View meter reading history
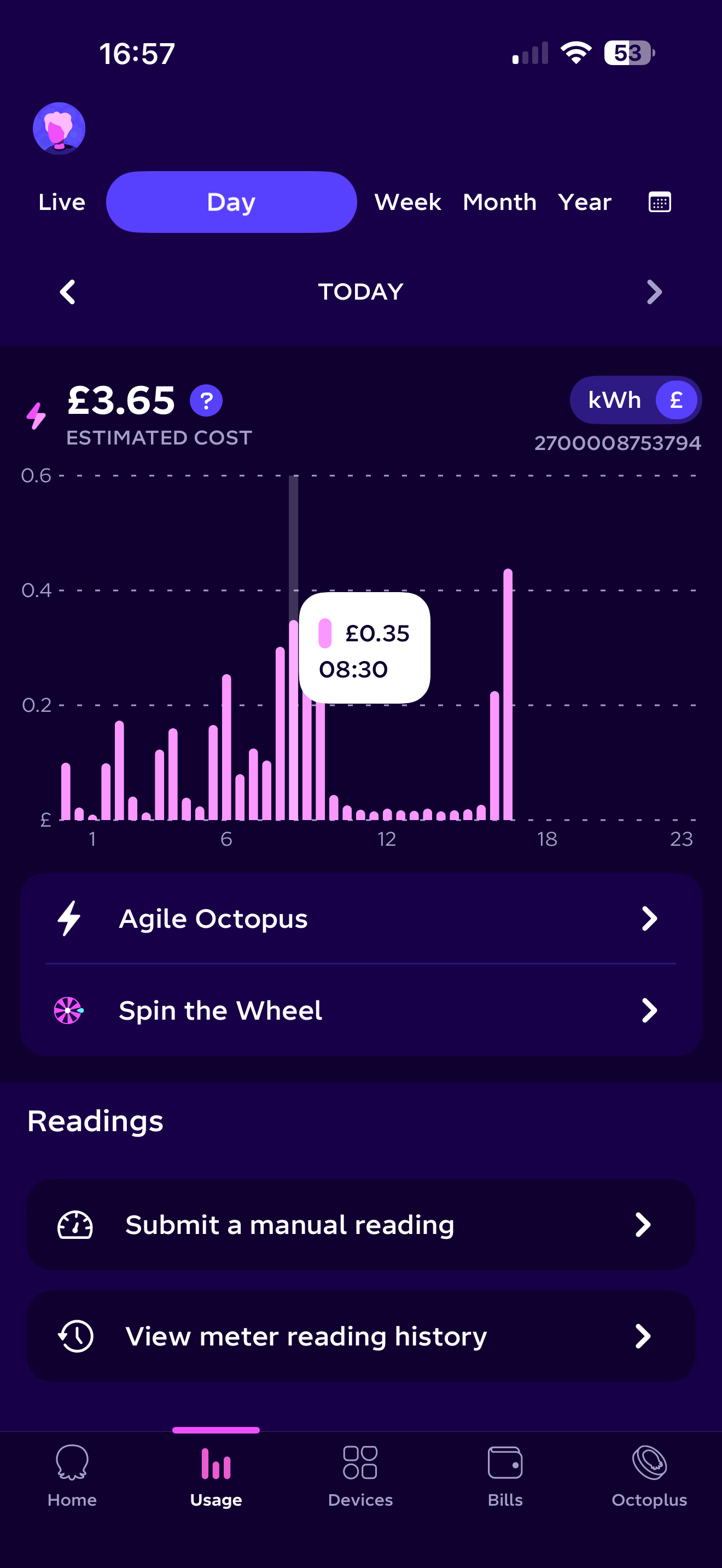Viewport: 722px width, 1568px height. pos(360,1336)
